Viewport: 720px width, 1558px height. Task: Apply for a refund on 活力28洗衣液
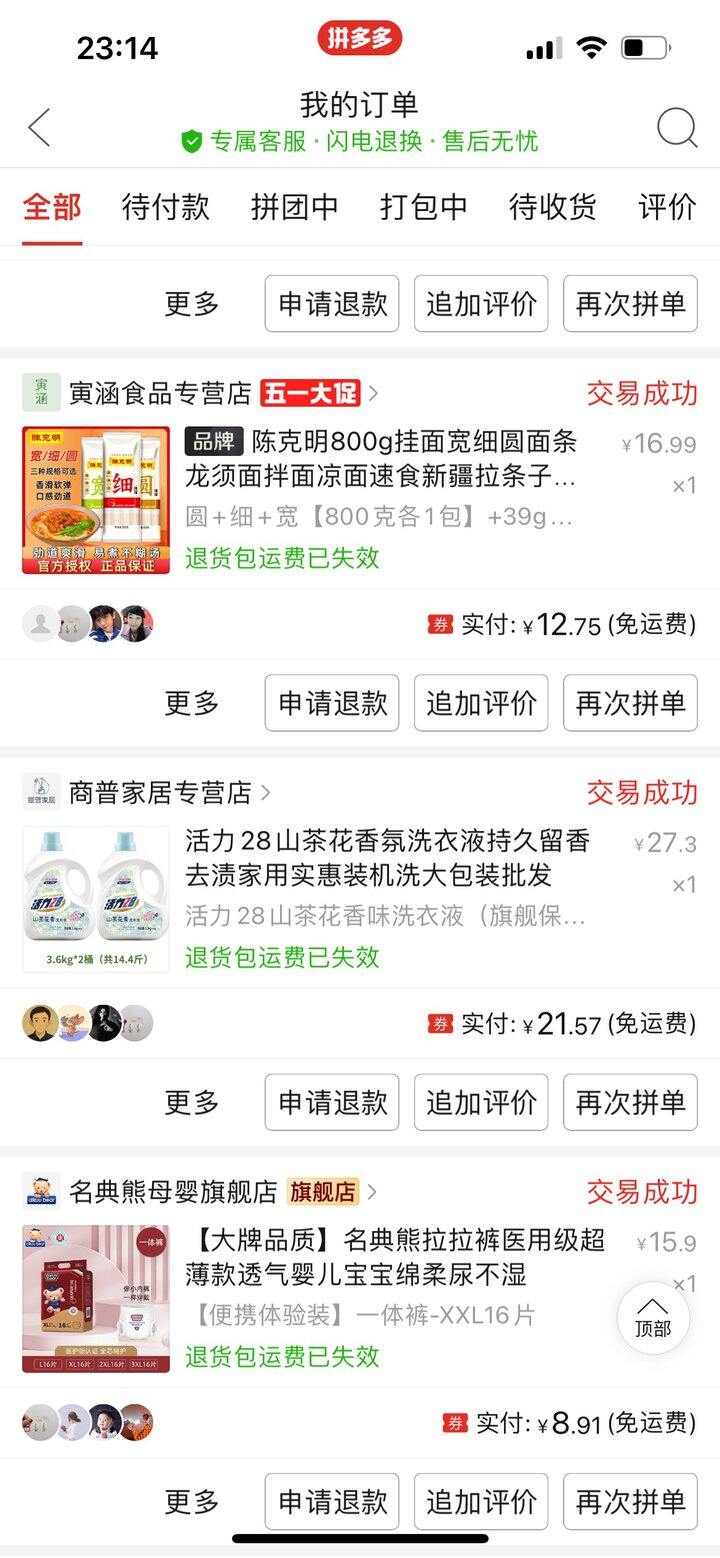coord(332,1103)
